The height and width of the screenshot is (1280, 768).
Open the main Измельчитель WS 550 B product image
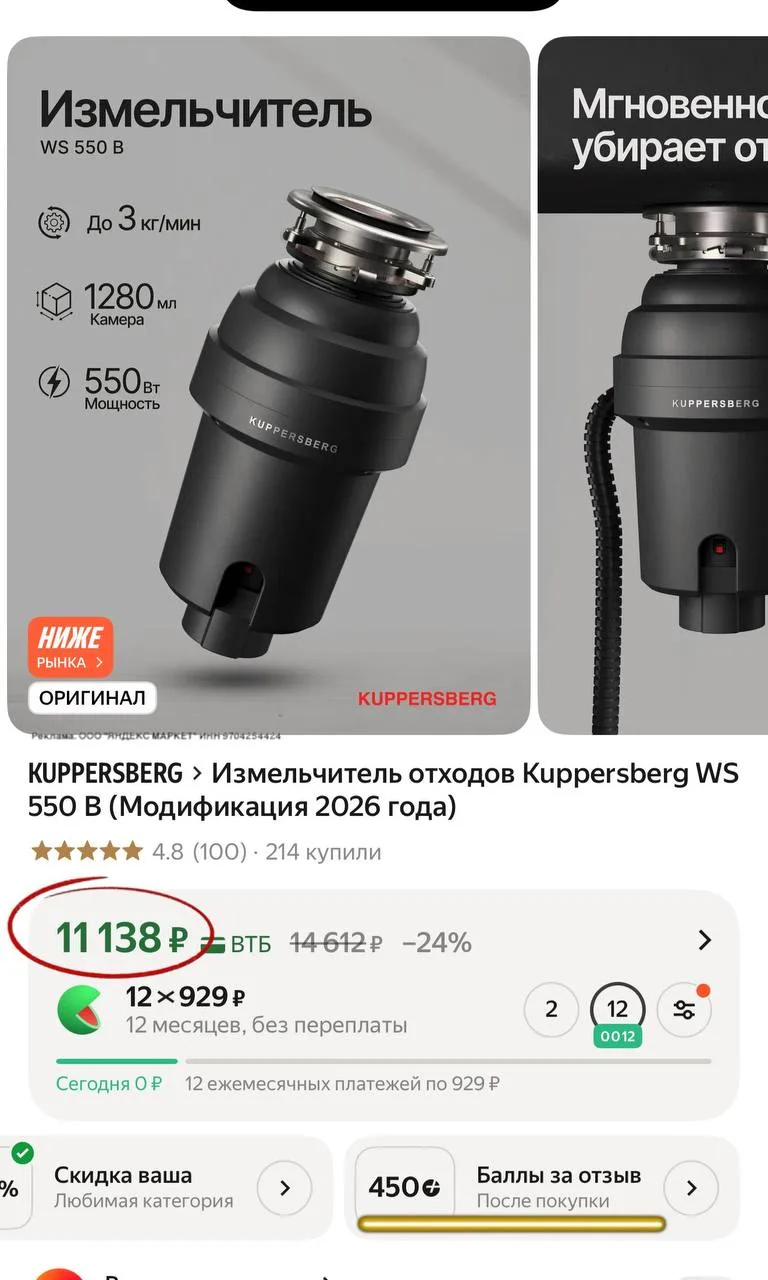click(268, 385)
